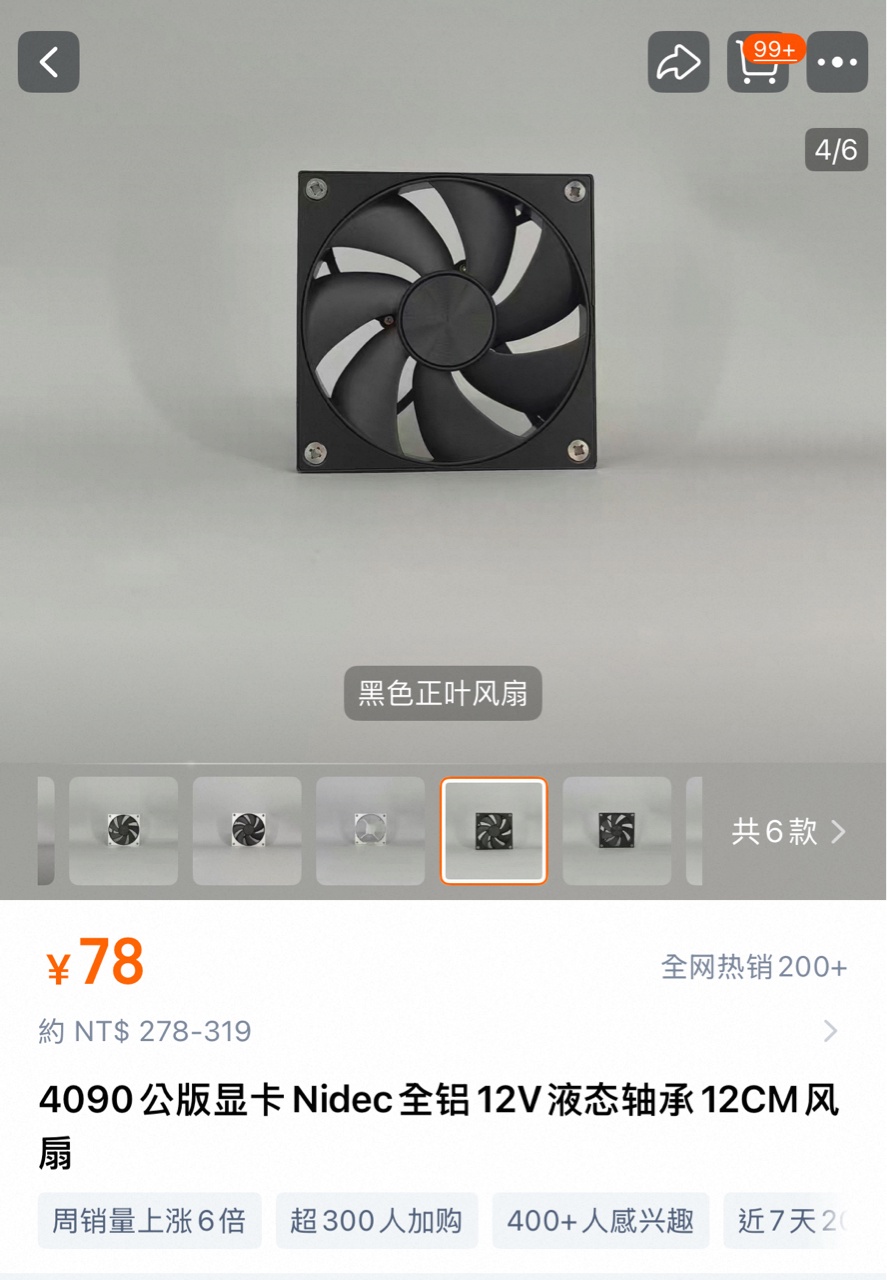Screen dimensions: 887x1280
Task: Open the three-dot overflow menu
Action: coord(837,62)
